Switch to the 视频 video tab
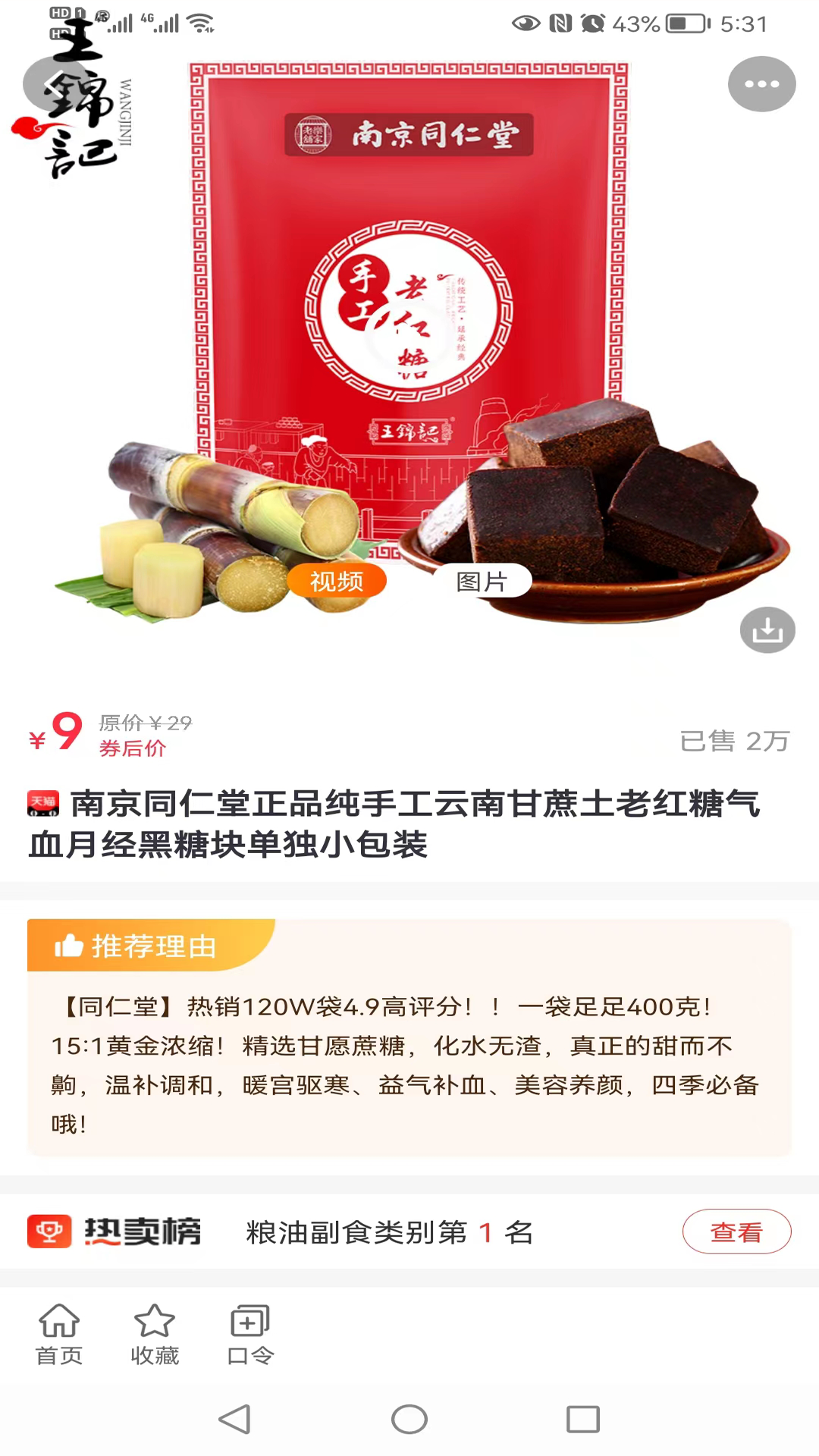Viewport: 819px width, 1456px height. (336, 580)
